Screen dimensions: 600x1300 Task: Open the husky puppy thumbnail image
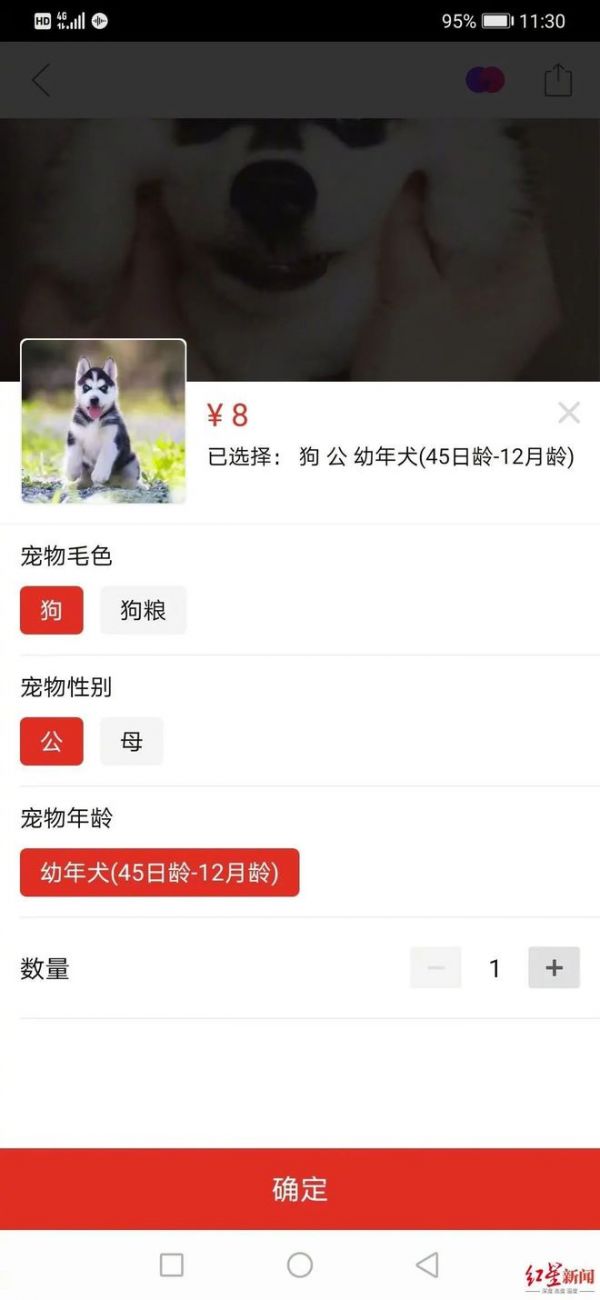click(x=103, y=421)
